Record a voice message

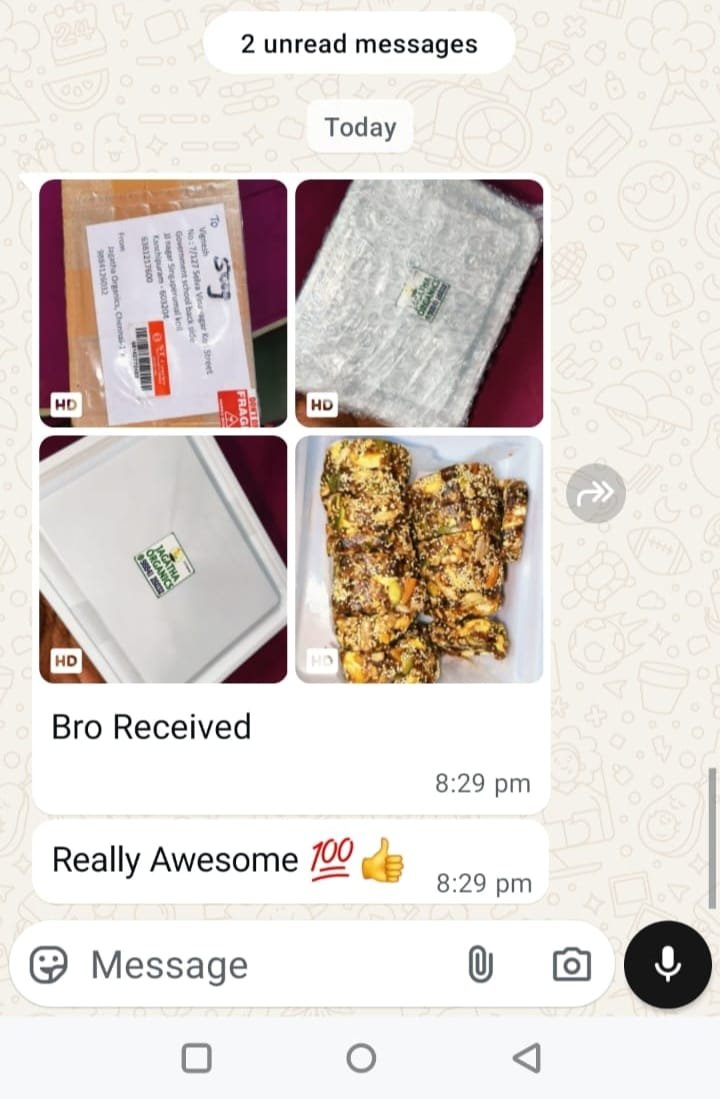pos(667,964)
